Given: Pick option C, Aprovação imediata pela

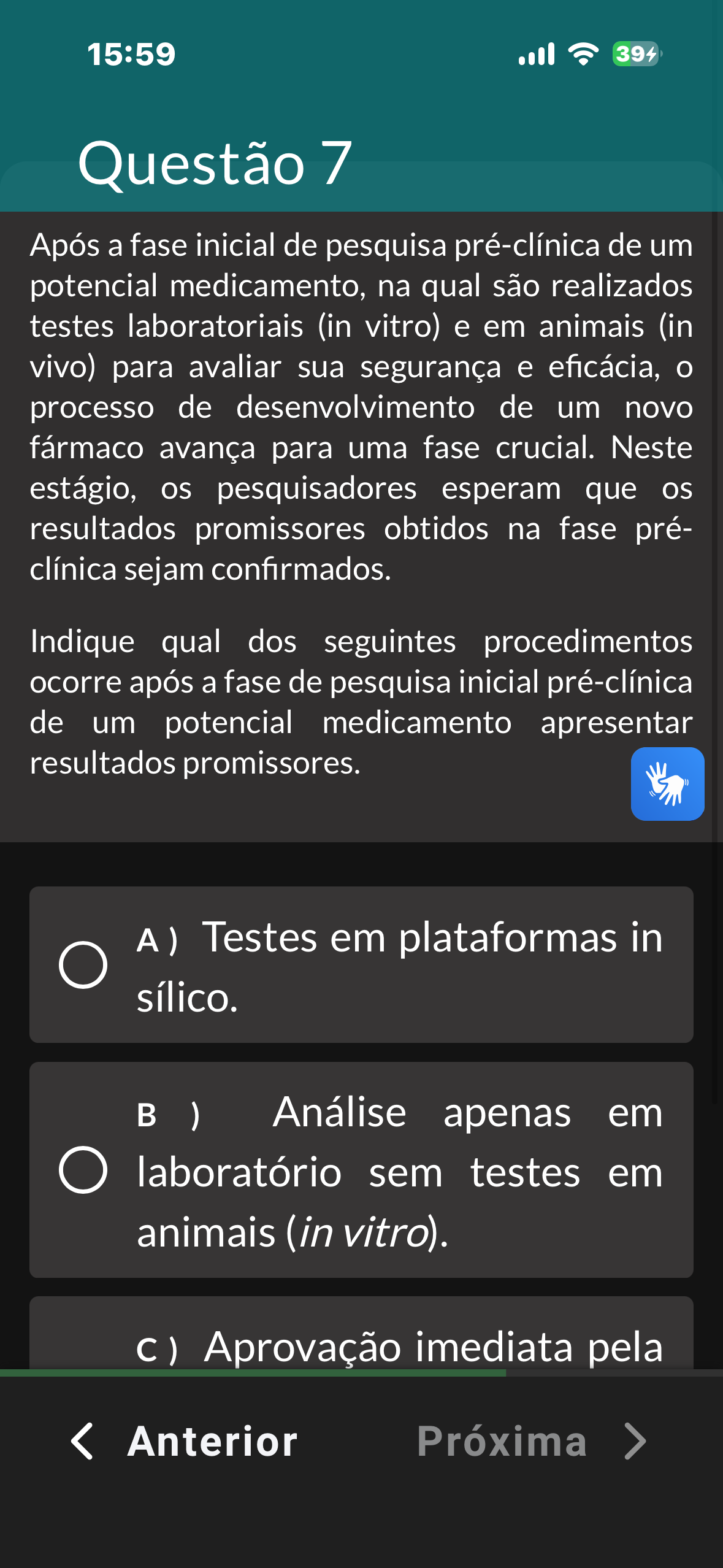Looking at the screenshot, I should pyautogui.click(x=361, y=1334).
